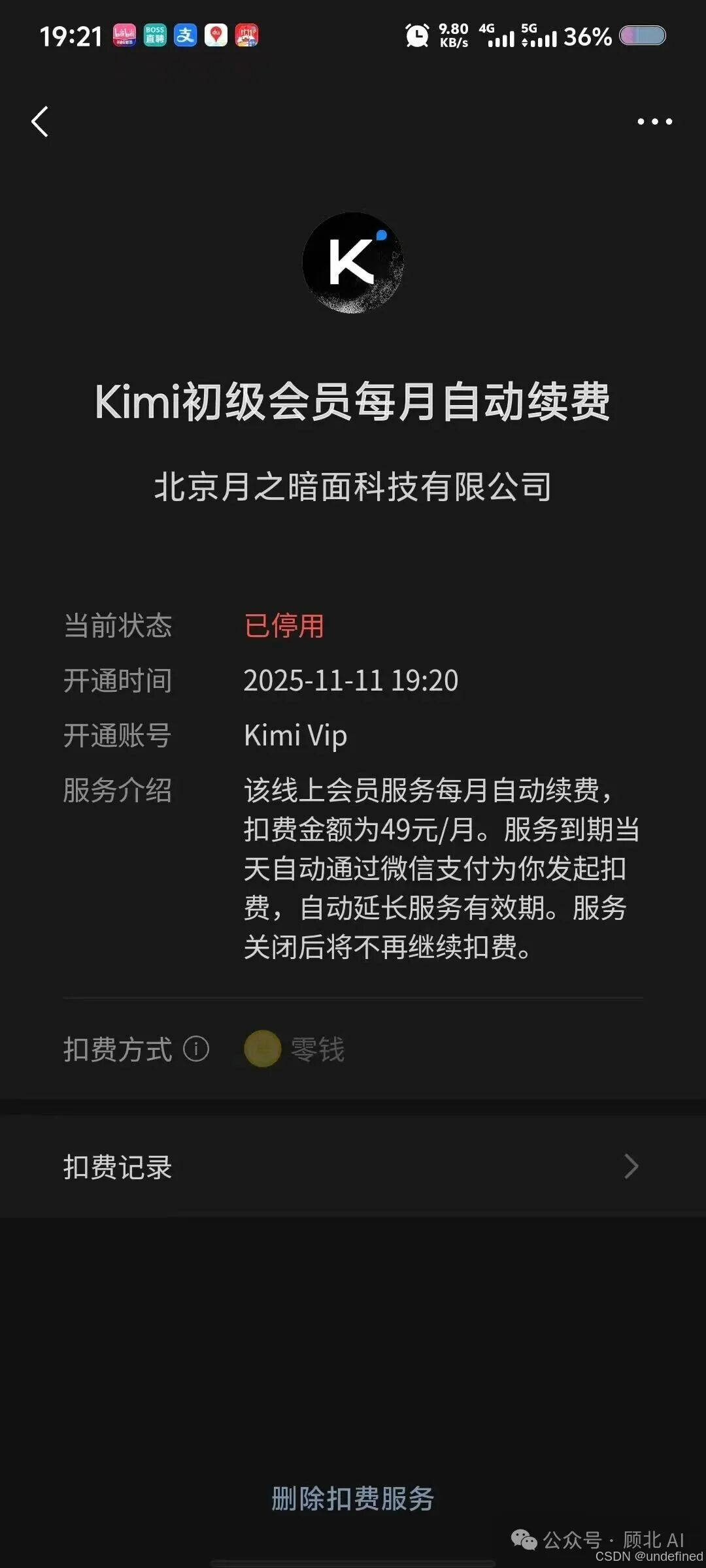This screenshot has width=706, height=1568.
Task: Tap the back arrow to exit
Action: (x=41, y=121)
